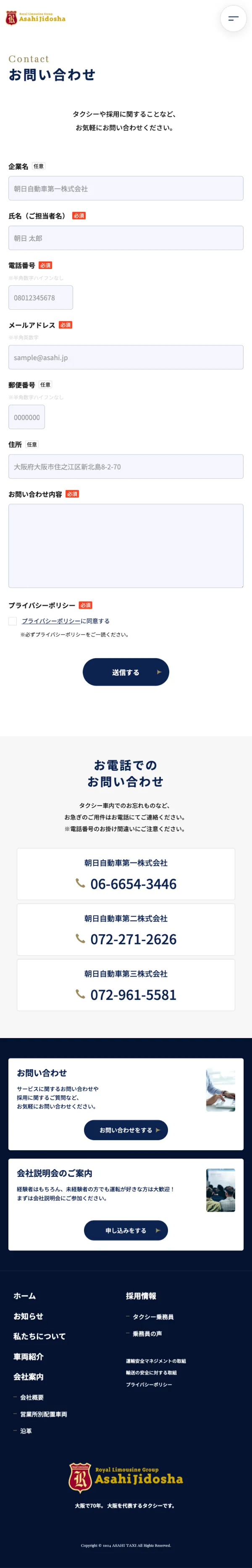Tap the お問い合わせをする button

(126, 1130)
